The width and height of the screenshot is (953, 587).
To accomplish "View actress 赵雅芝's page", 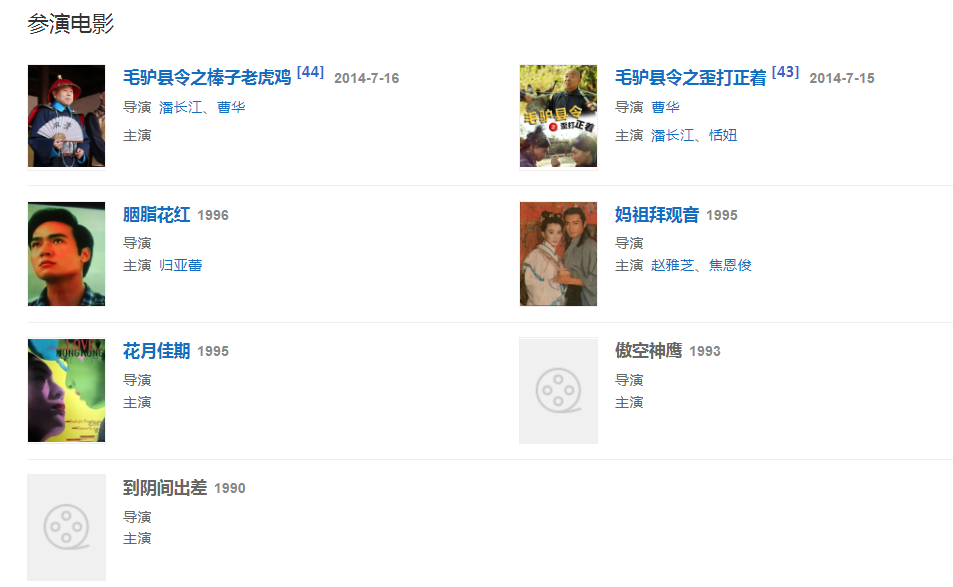I will 672,265.
